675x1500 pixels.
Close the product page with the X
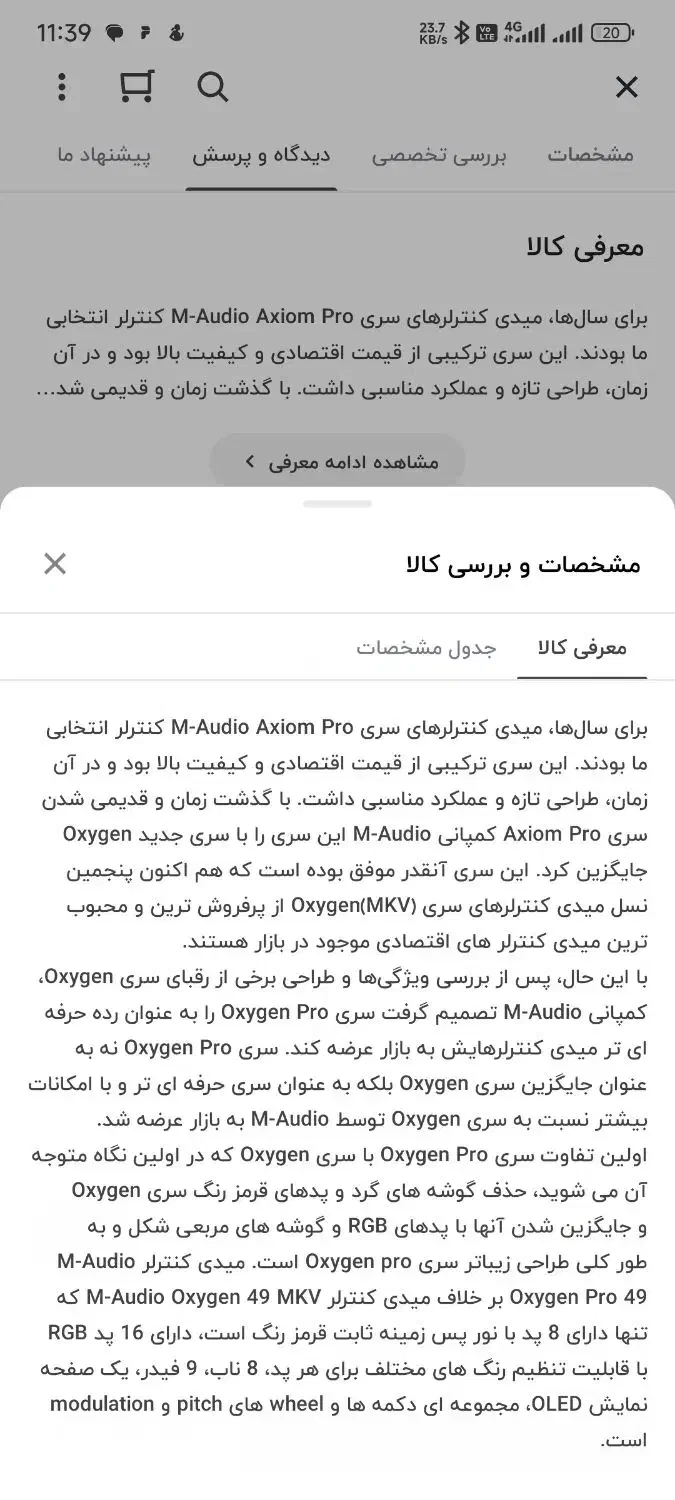click(626, 87)
